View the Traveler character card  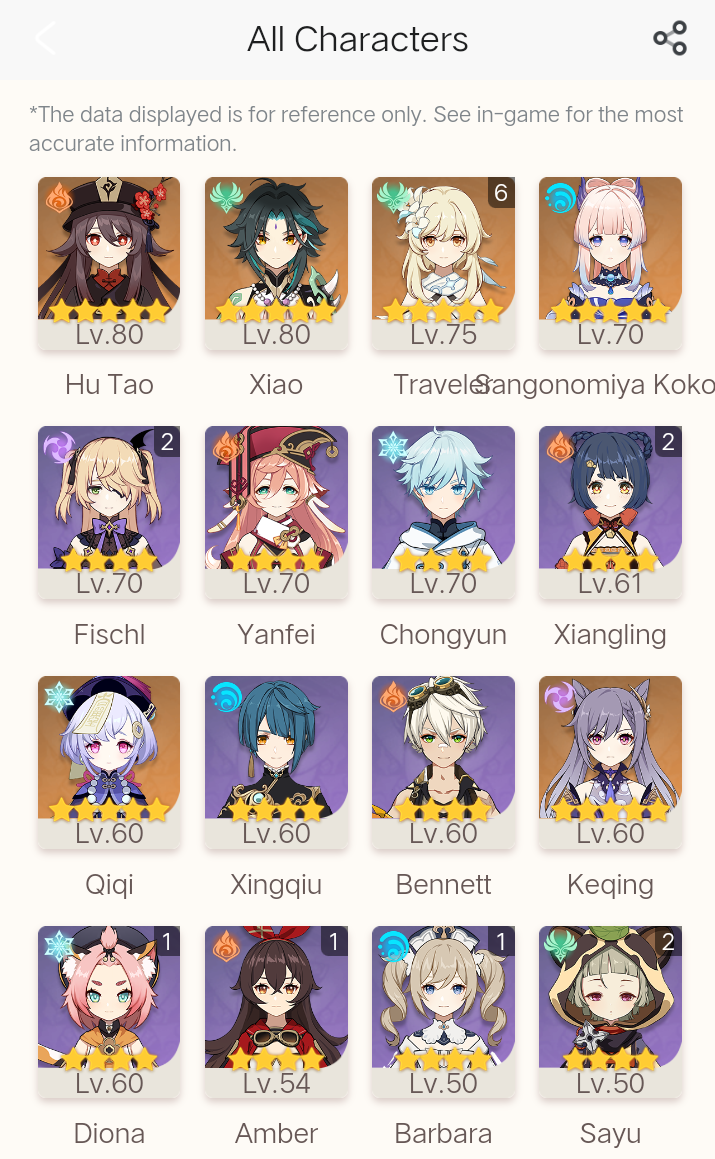(443, 262)
